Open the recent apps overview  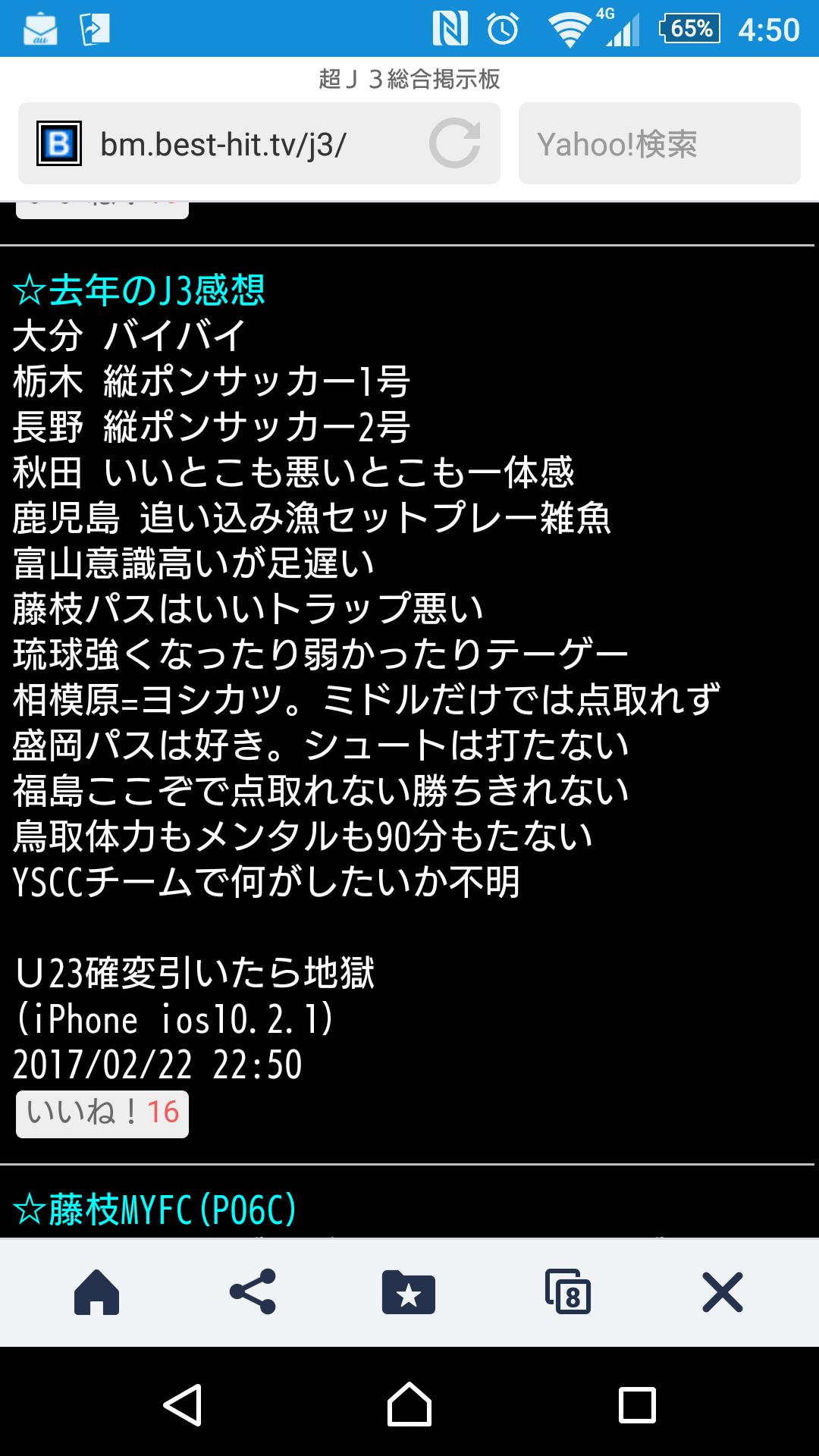tap(637, 1404)
